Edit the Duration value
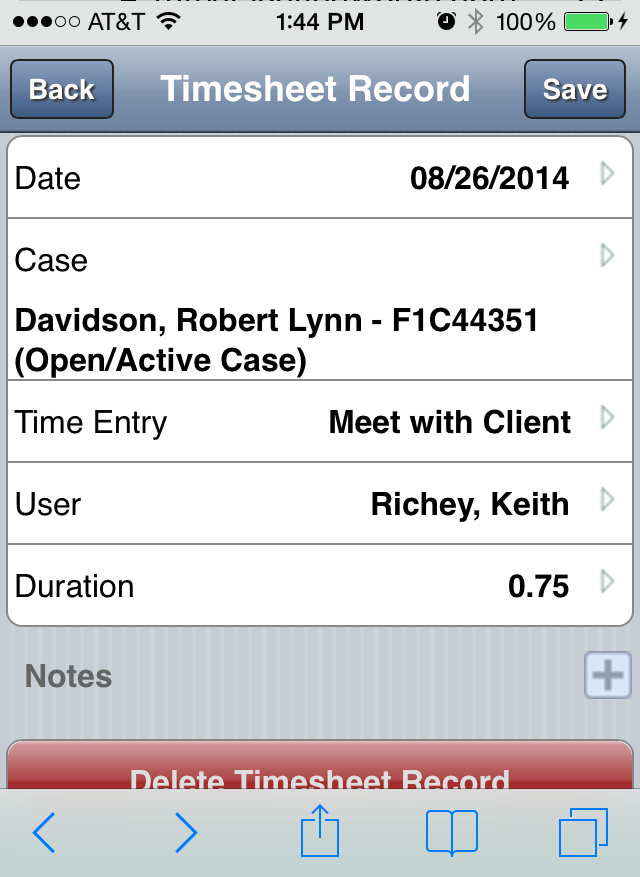Viewport: 640px width, 877px height. coord(320,586)
